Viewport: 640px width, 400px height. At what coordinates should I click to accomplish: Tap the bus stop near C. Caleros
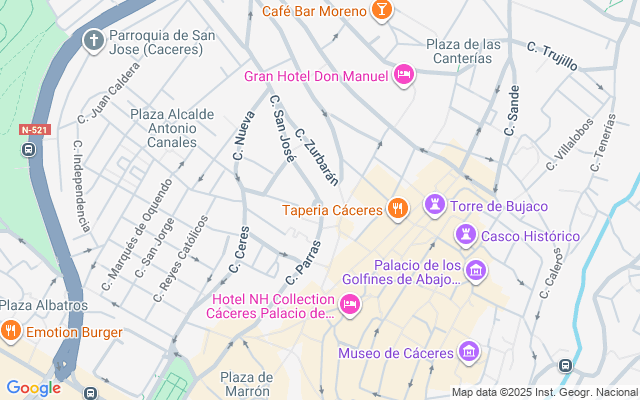[565, 365]
